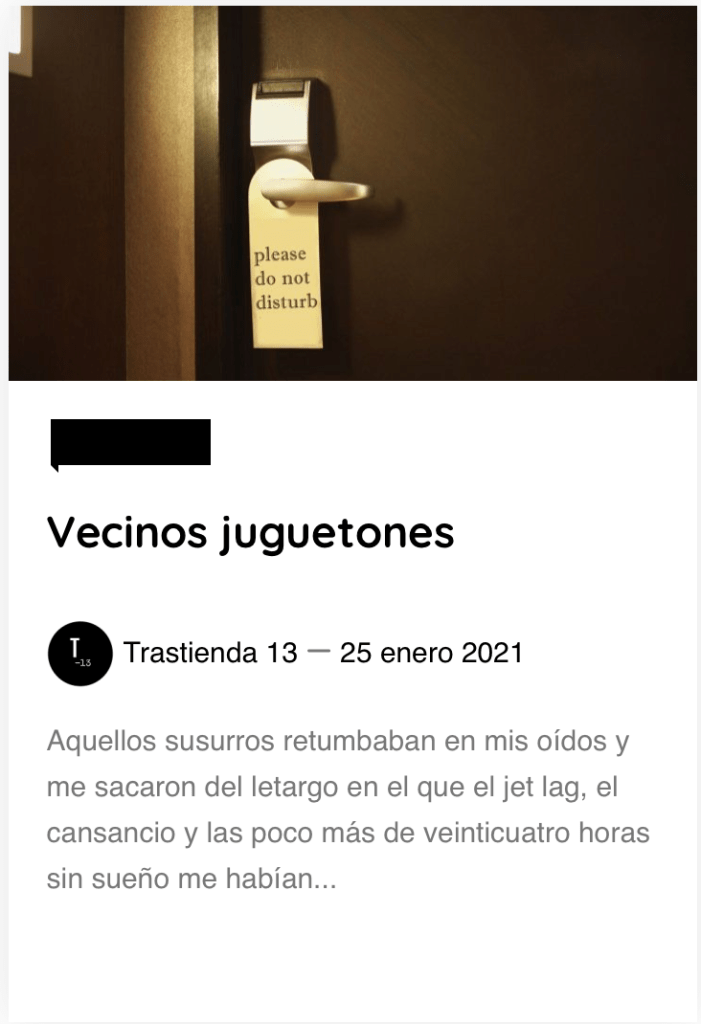Tap the Trastienda 13 author avatar
The image size is (701, 1024).
pyautogui.click(x=80, y=653)
